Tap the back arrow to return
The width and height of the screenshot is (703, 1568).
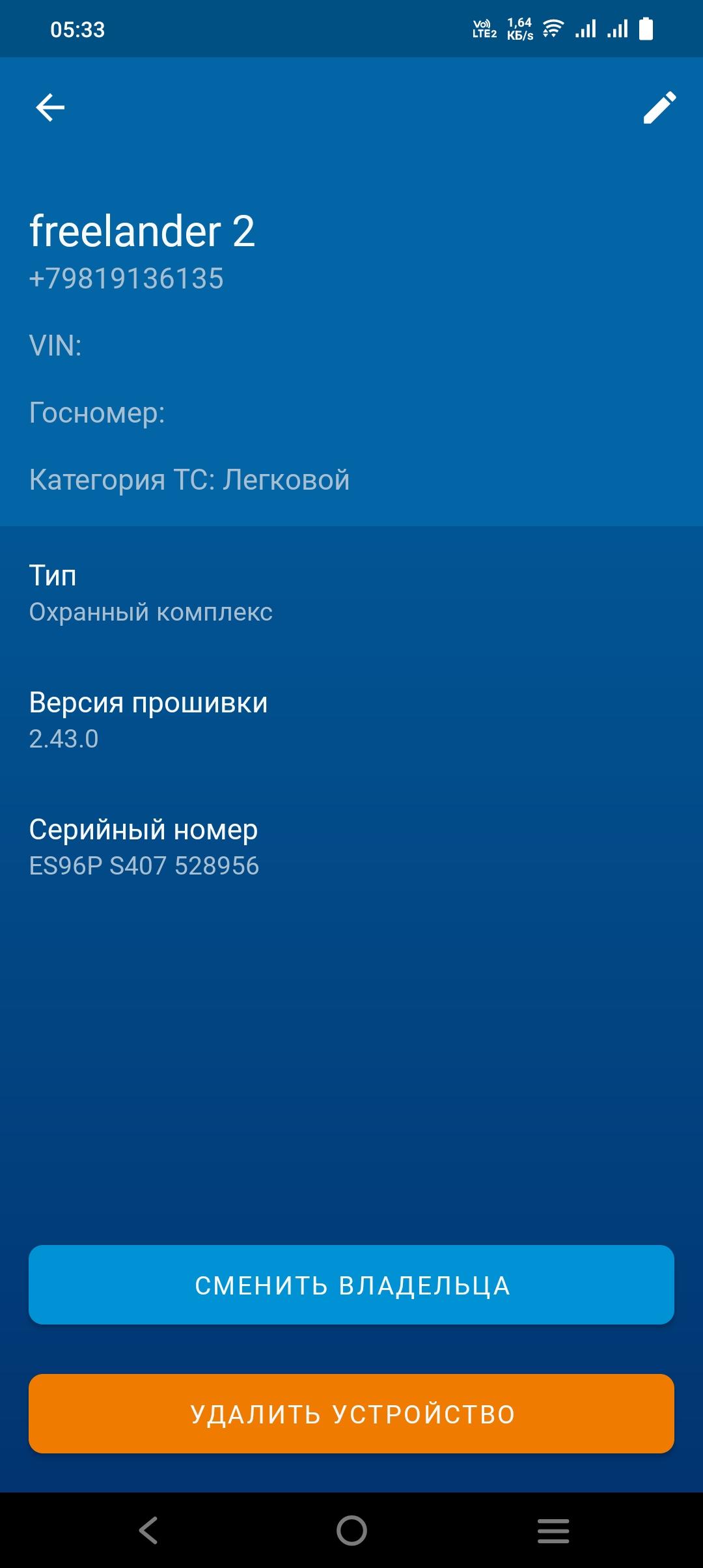(x=51, y=108)
